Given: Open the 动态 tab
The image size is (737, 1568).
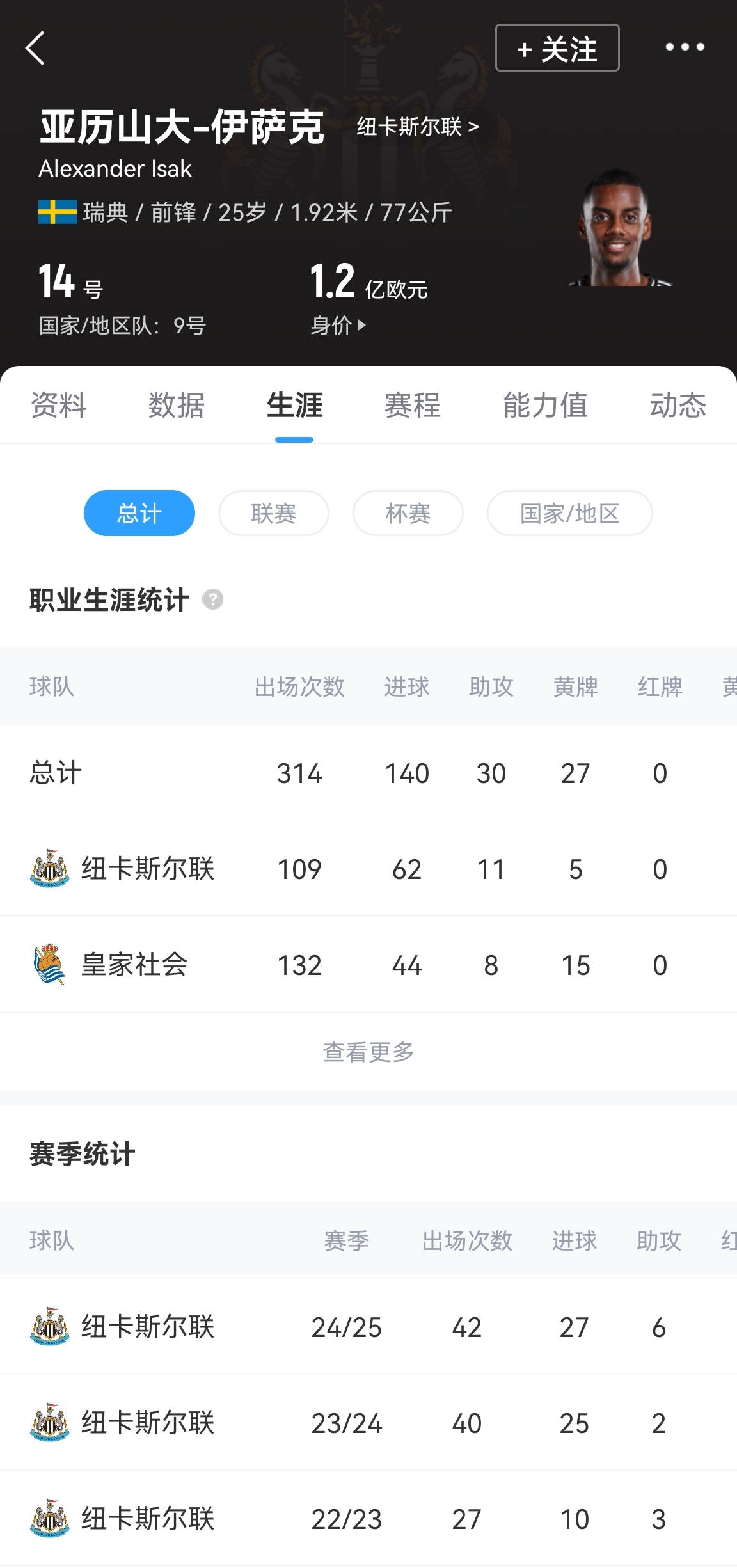Looking at the screenshot, I should [678, 406].
